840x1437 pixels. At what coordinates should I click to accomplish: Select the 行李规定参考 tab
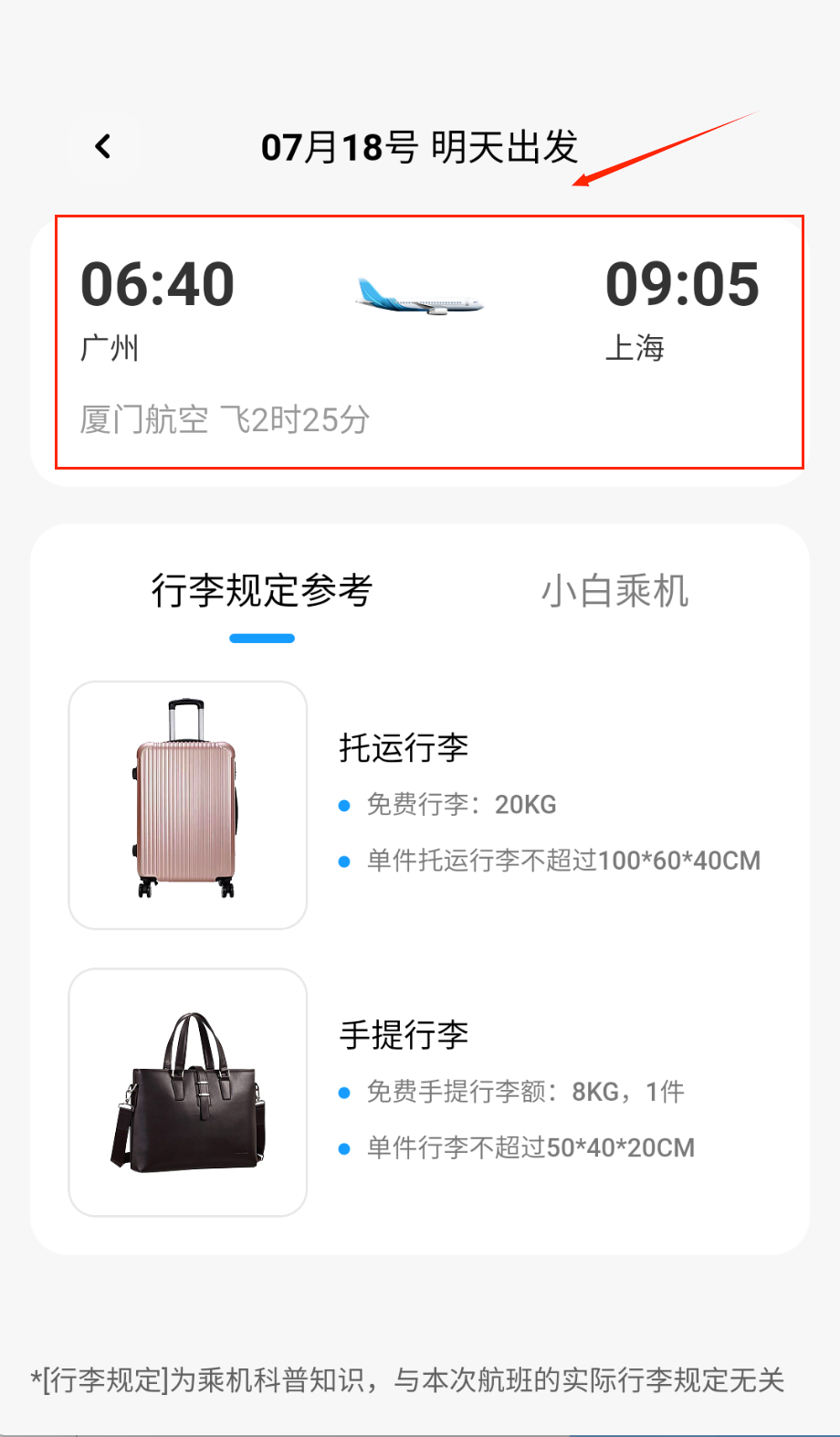coord(262,591)
